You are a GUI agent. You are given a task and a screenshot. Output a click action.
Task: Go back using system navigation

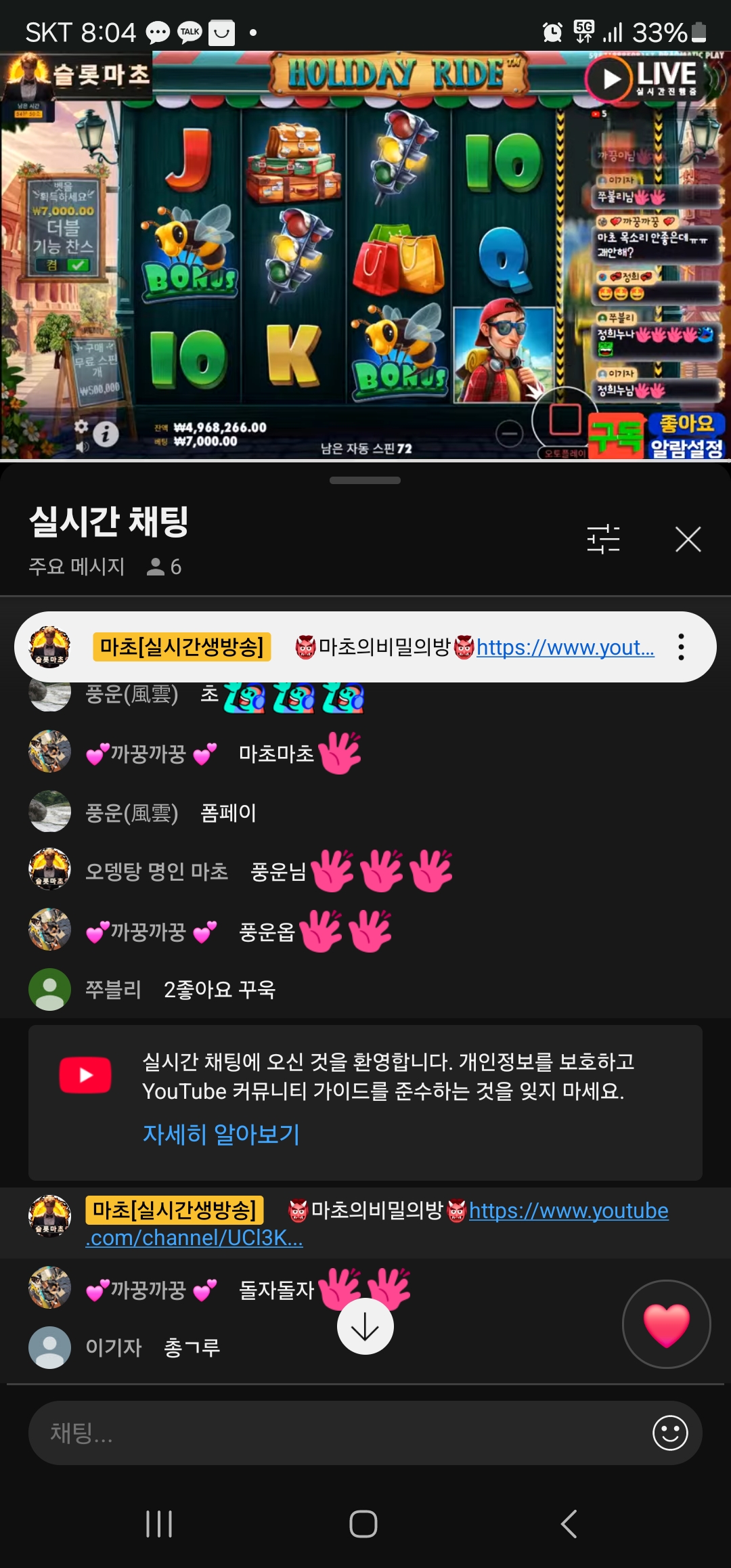click(569, 1524)
